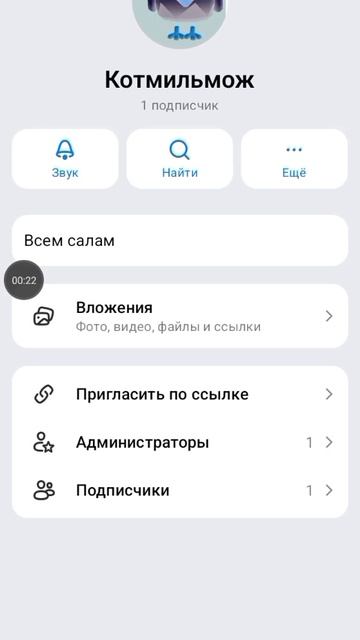The height and width of the screenshot is (640, 360).
Task: Tap the 00:22 recording timer bubble
Action: pyautogui.click(x=24, y=280)
